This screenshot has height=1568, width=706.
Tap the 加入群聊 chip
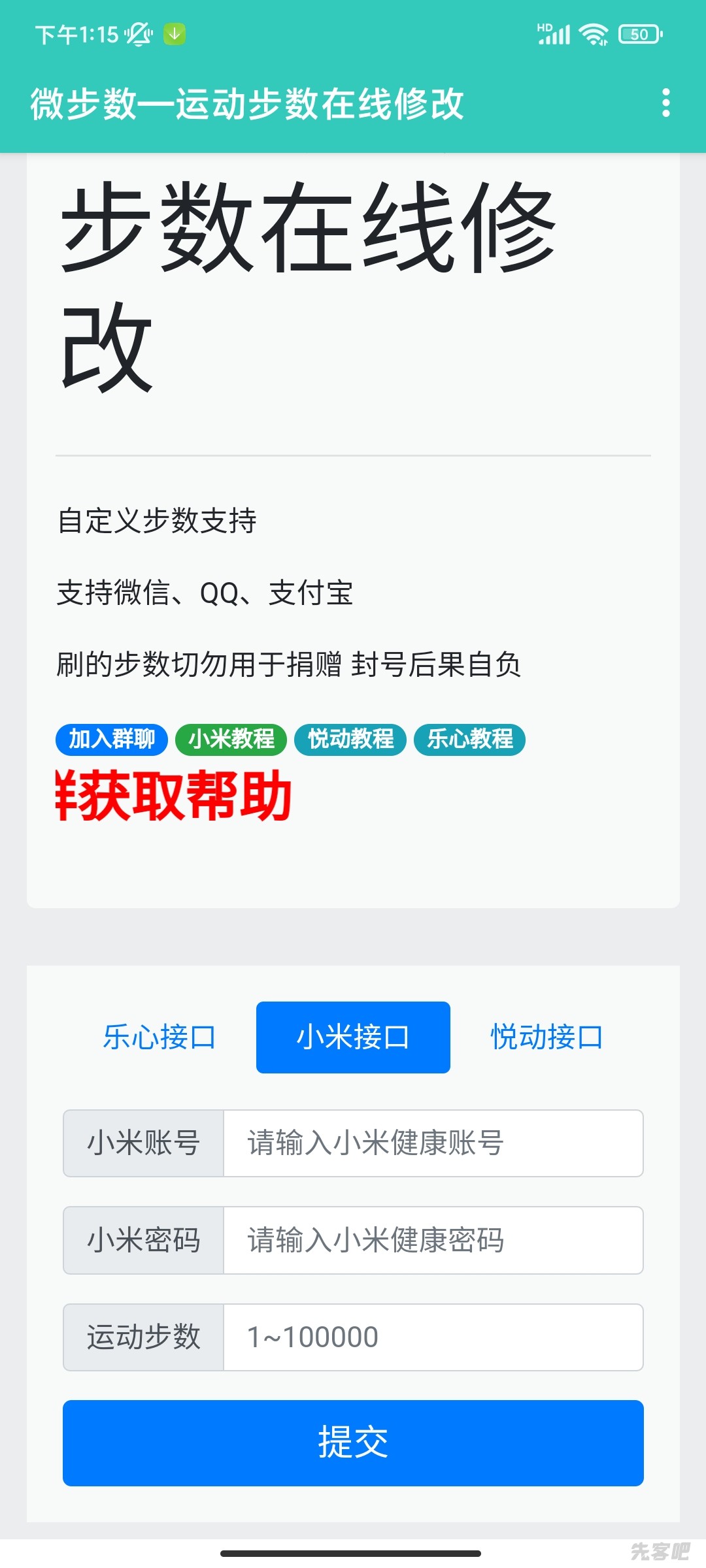pos(112,740)
